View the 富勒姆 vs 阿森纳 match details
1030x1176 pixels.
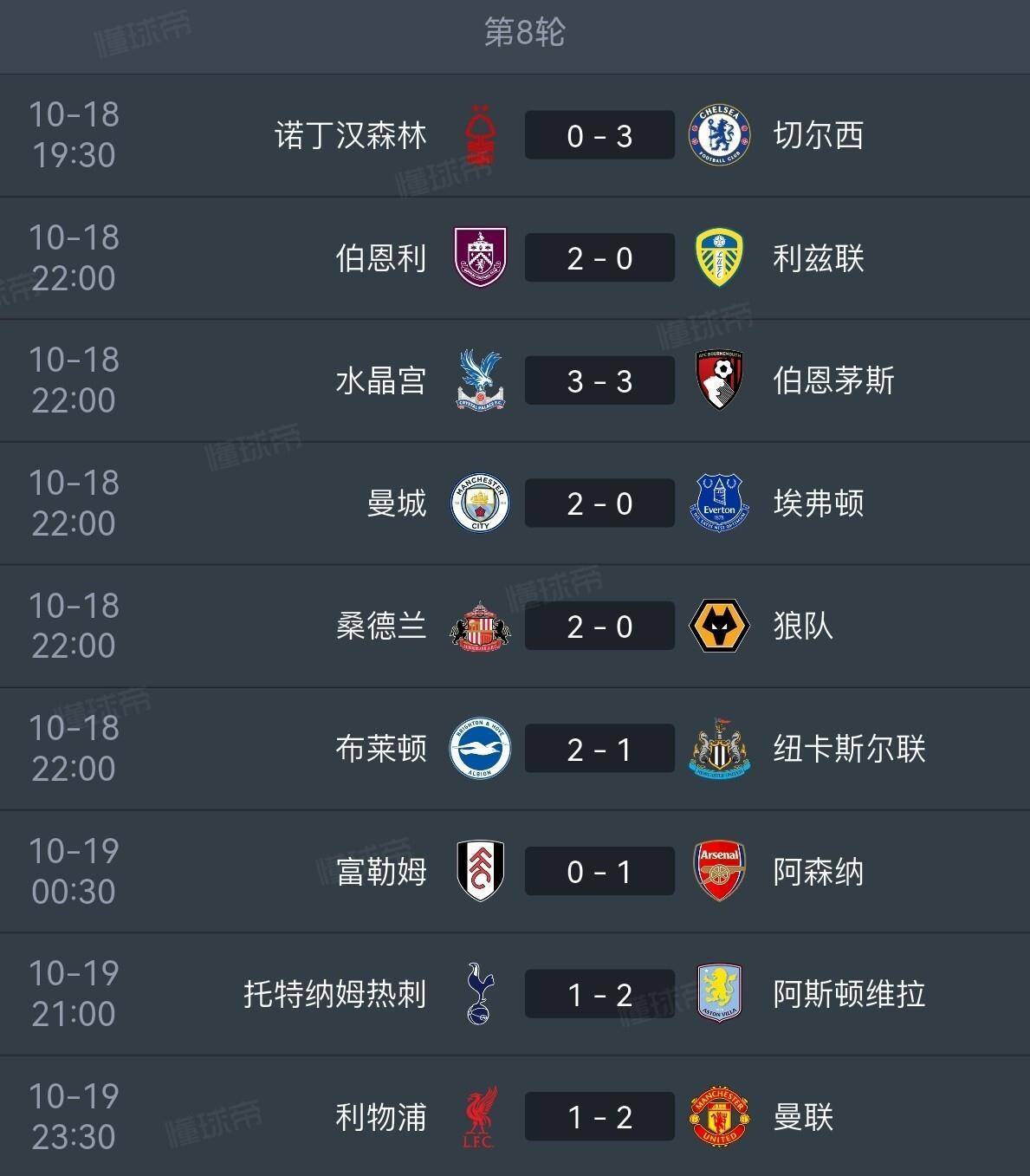(x=599, y=872)
